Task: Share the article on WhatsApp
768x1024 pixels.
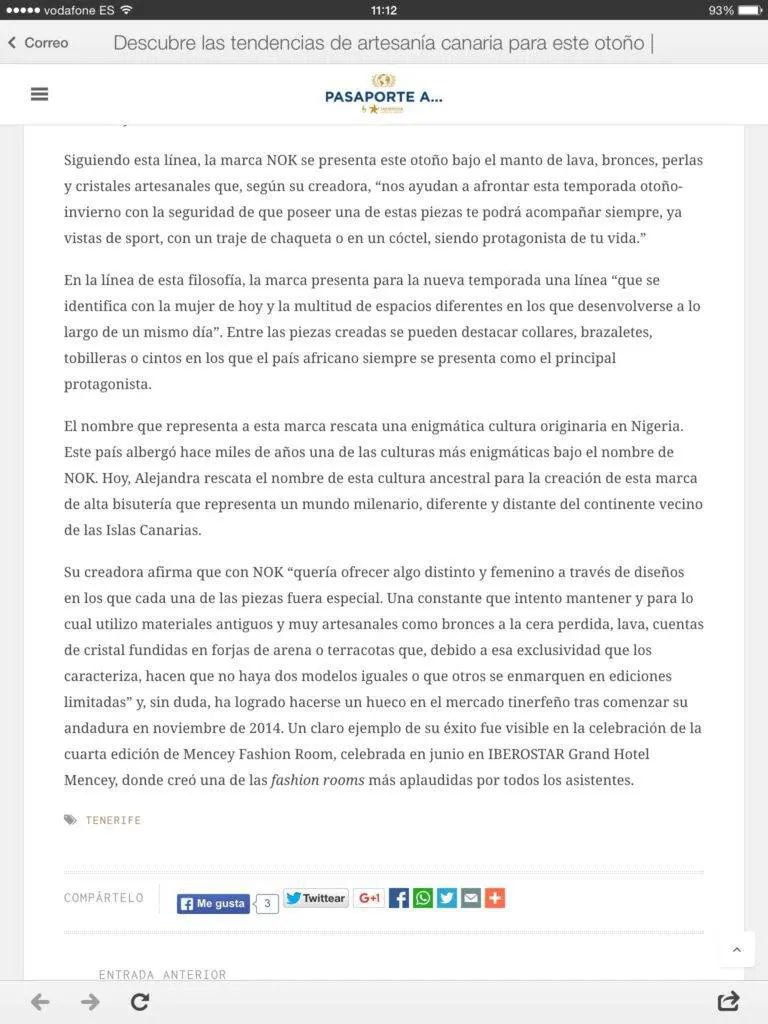Action: coord(423,898)
